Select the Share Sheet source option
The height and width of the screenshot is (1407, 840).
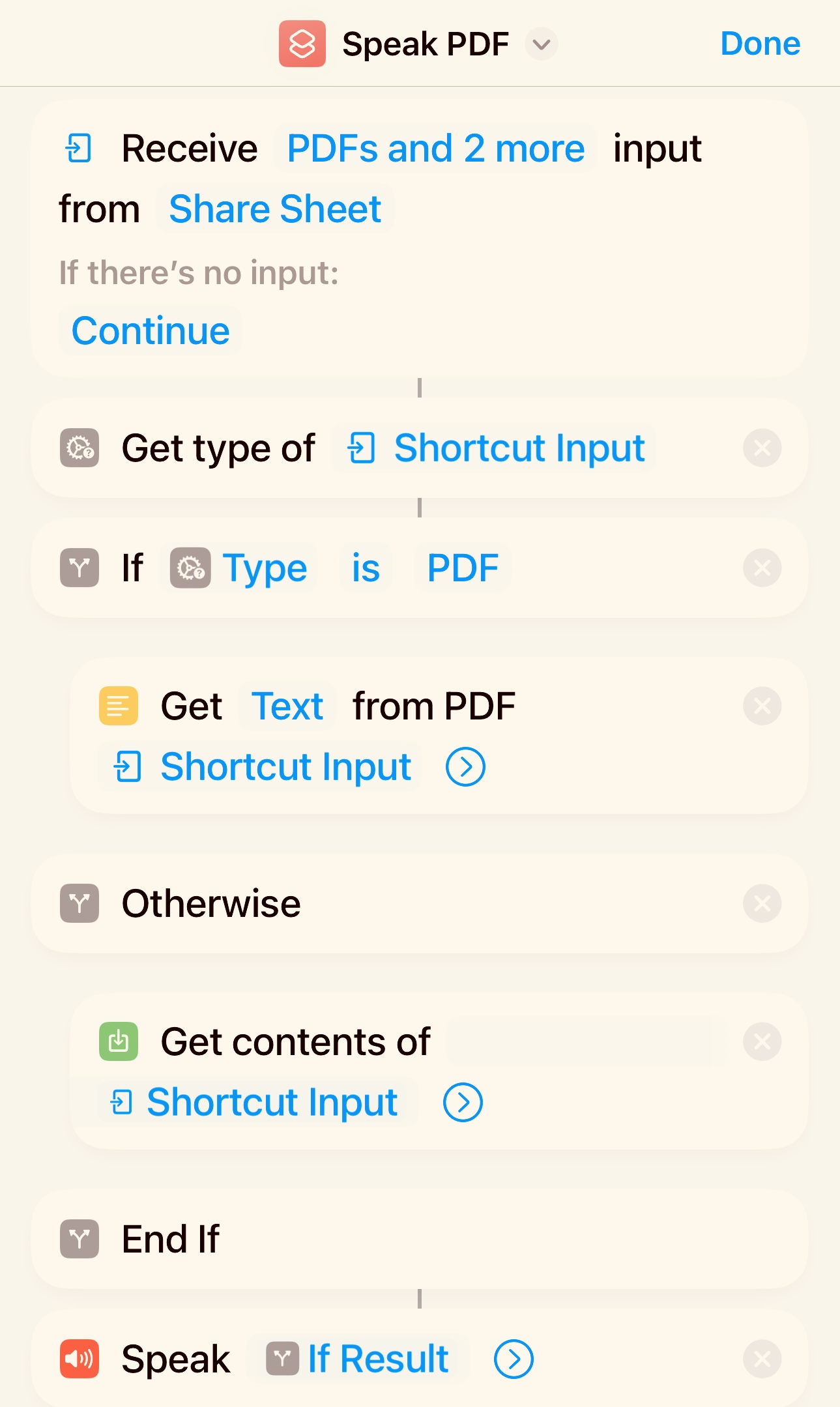[275, 209]
